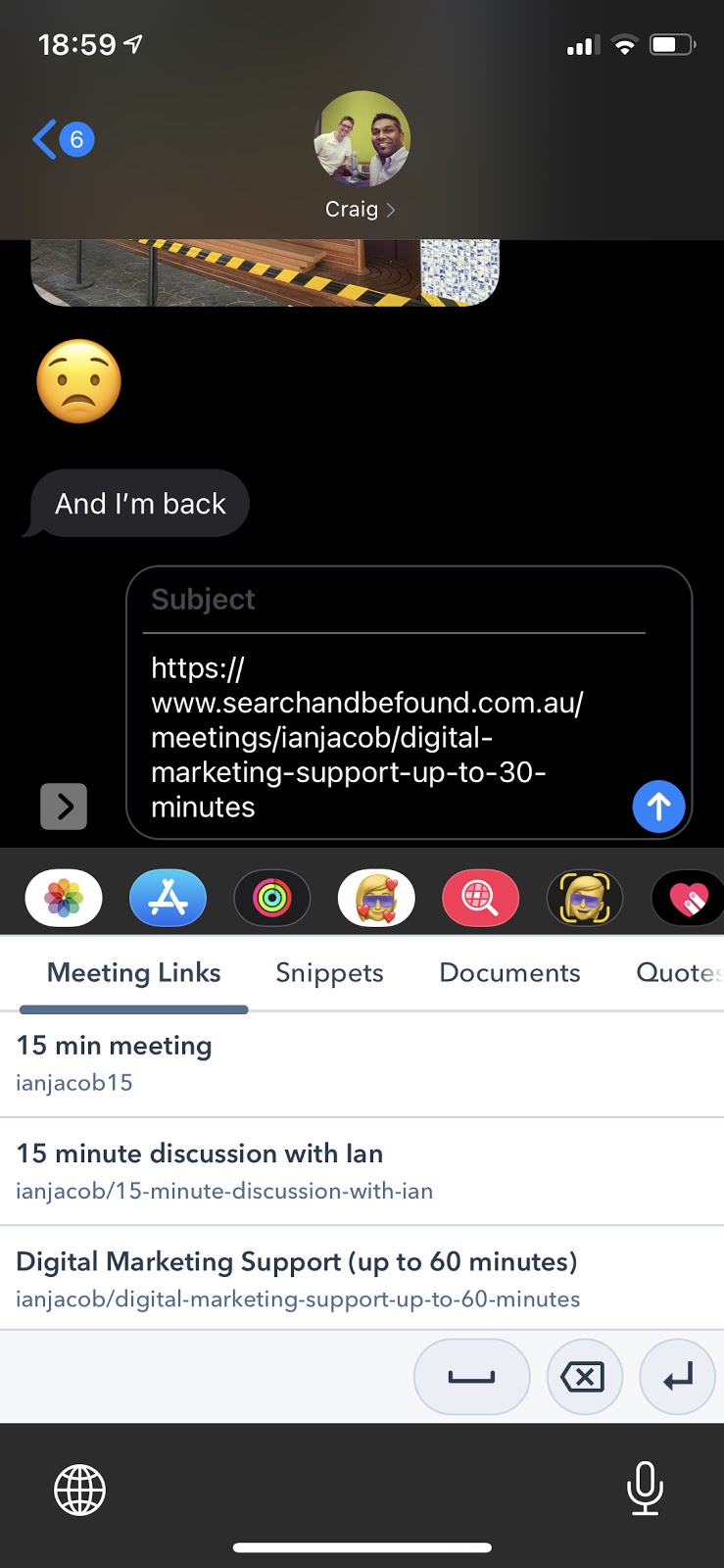This screenshot has height=1568, width=724.
Task: Switch keyboards with the globe key
Action: (x=79, y=1490)
